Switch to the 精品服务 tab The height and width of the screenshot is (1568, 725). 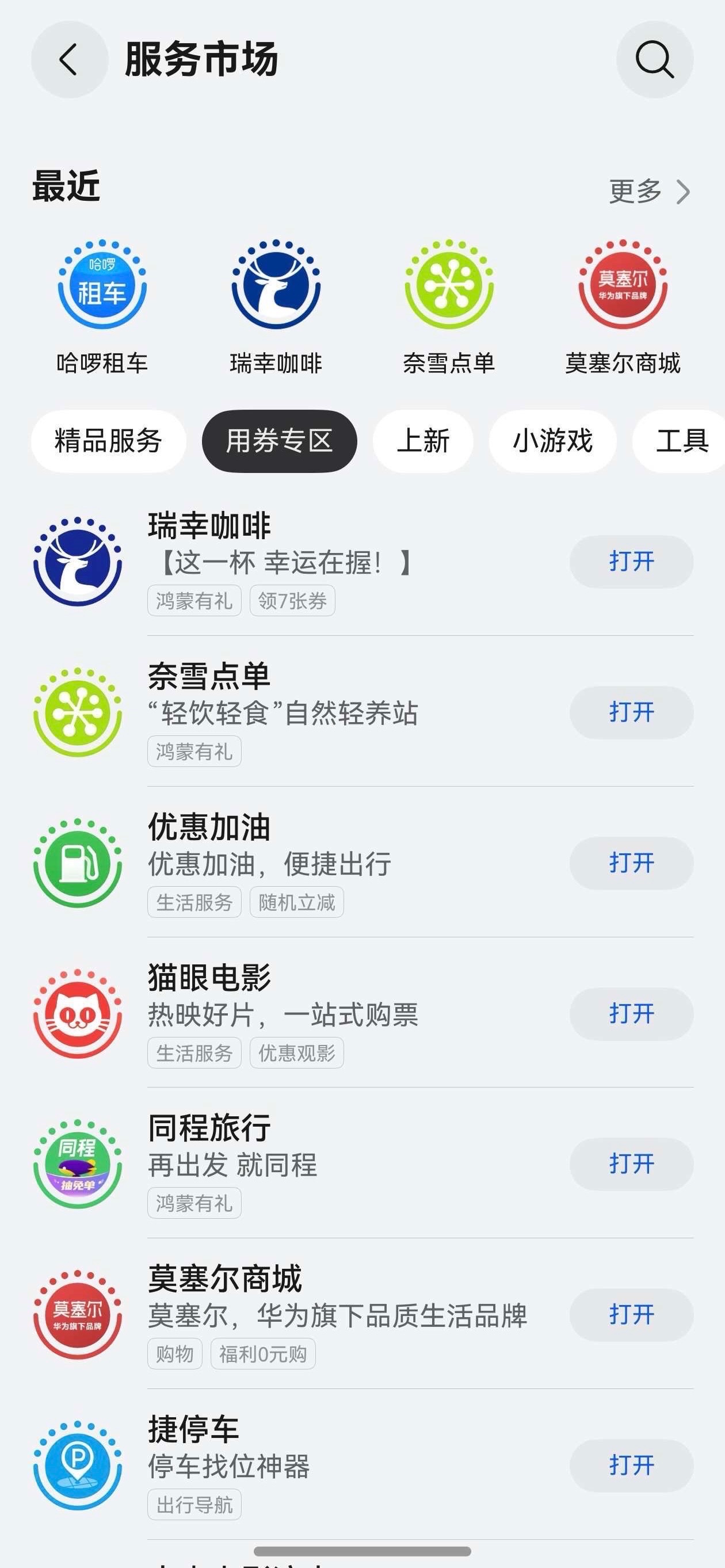point(108,441)
